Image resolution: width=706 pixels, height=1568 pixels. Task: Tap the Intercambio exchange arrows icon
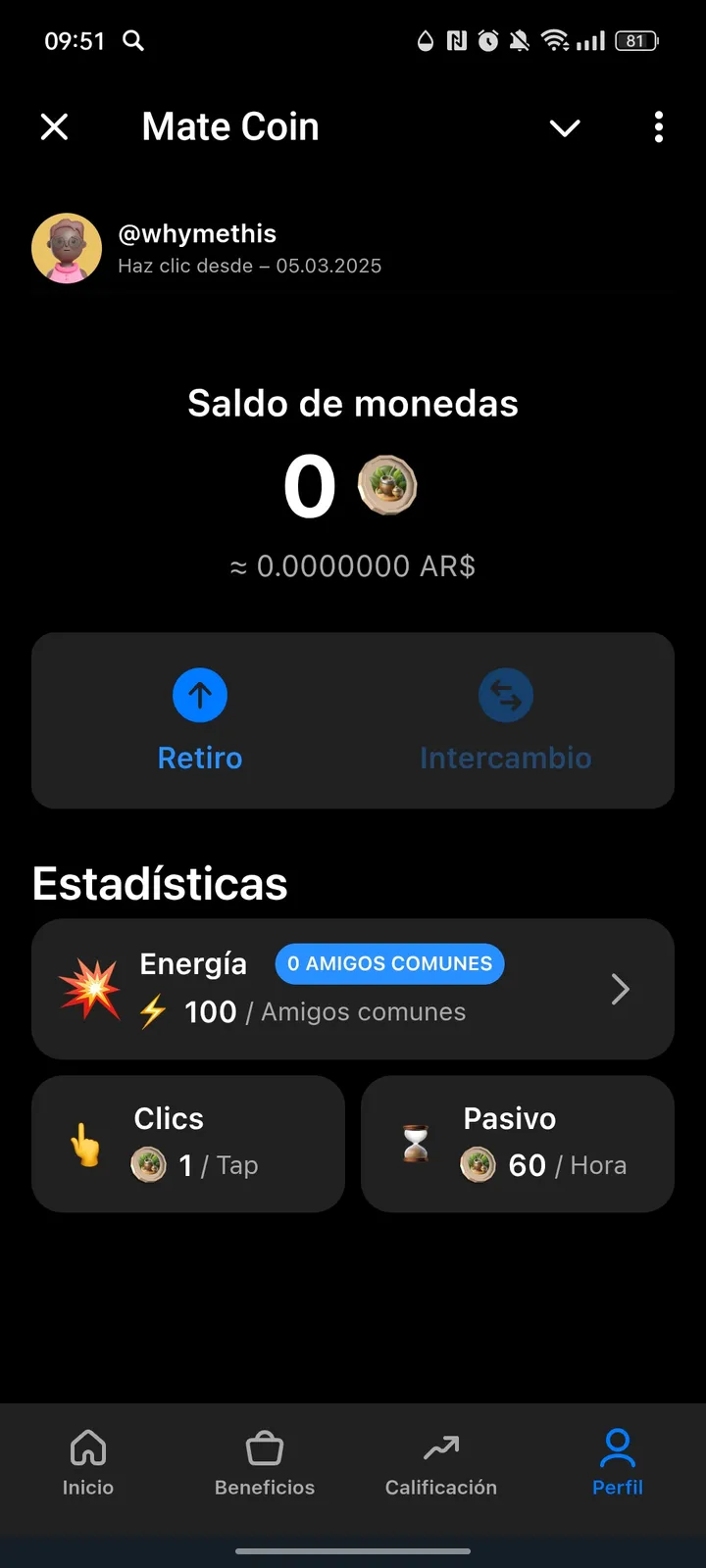pos(506,694)
